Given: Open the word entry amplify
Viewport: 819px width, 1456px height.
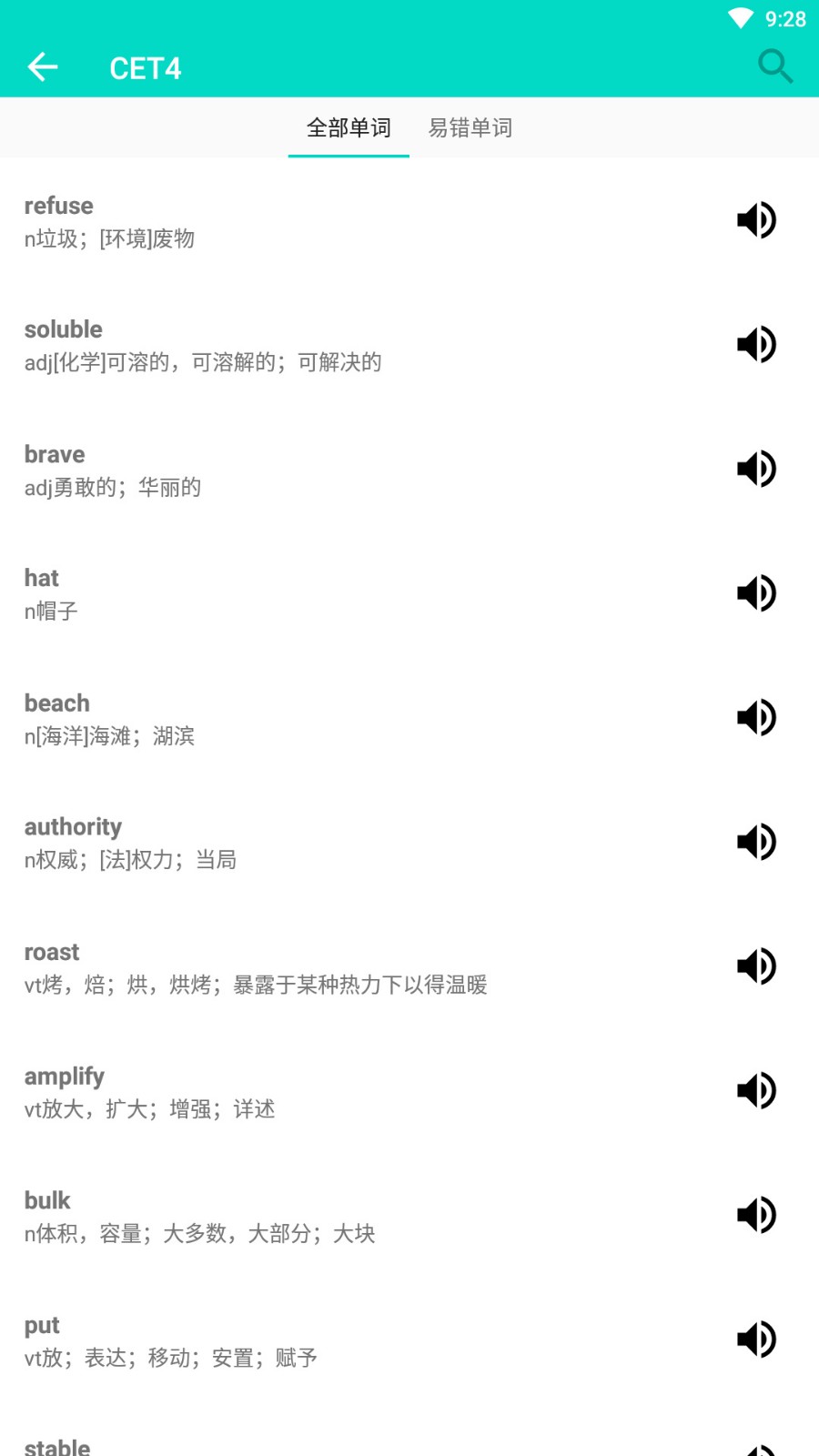Looking at the screenshot, I should [273, 1092].
